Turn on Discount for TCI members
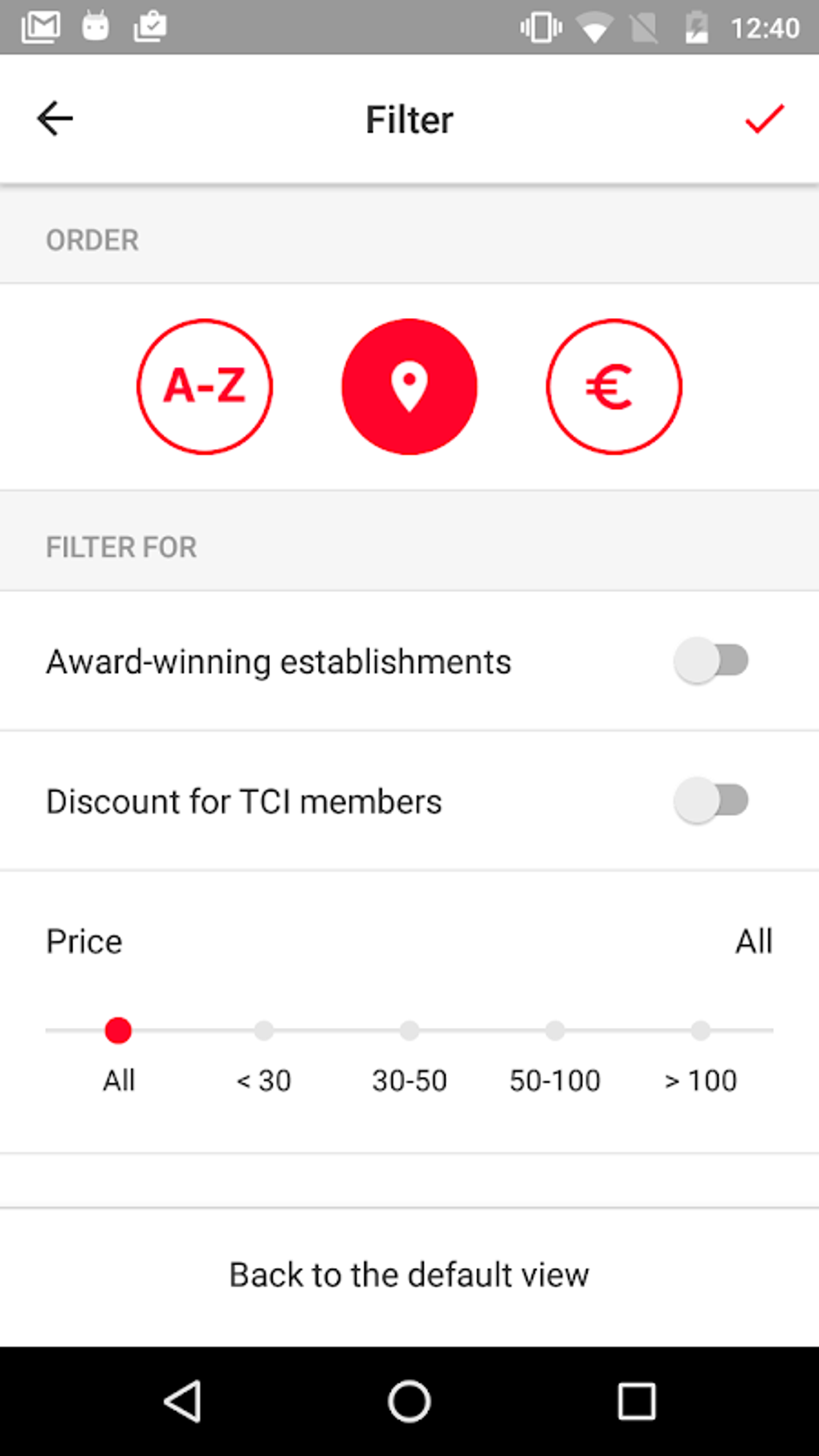819x1456 pixels. click(x=711, y=801)
